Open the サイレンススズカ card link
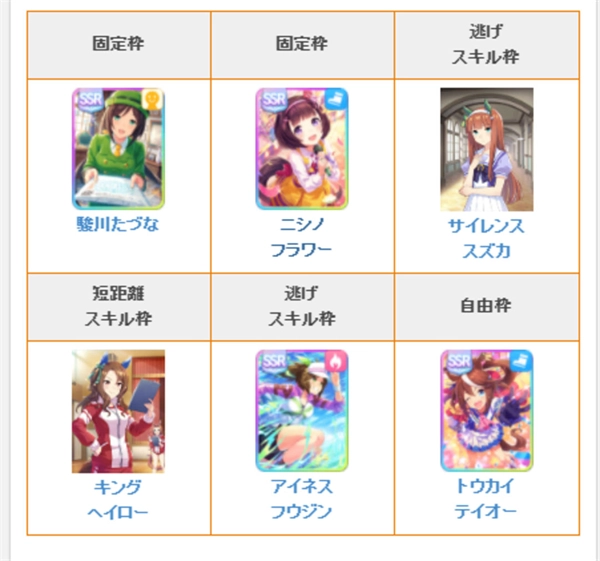 tap(486, 238)
